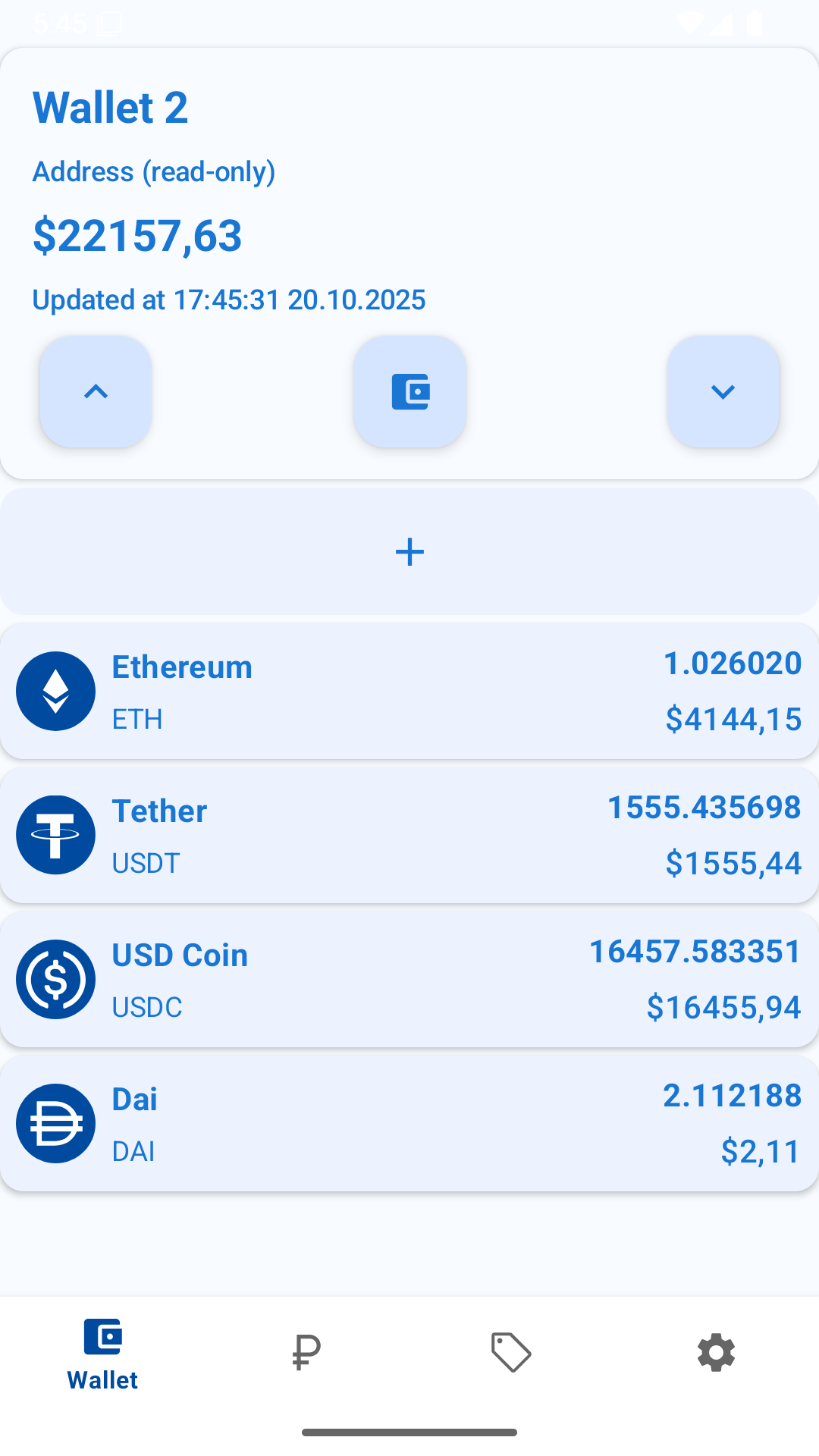Select the USD Coin asset
819x1456 pixels.
[x=409, y=979]
